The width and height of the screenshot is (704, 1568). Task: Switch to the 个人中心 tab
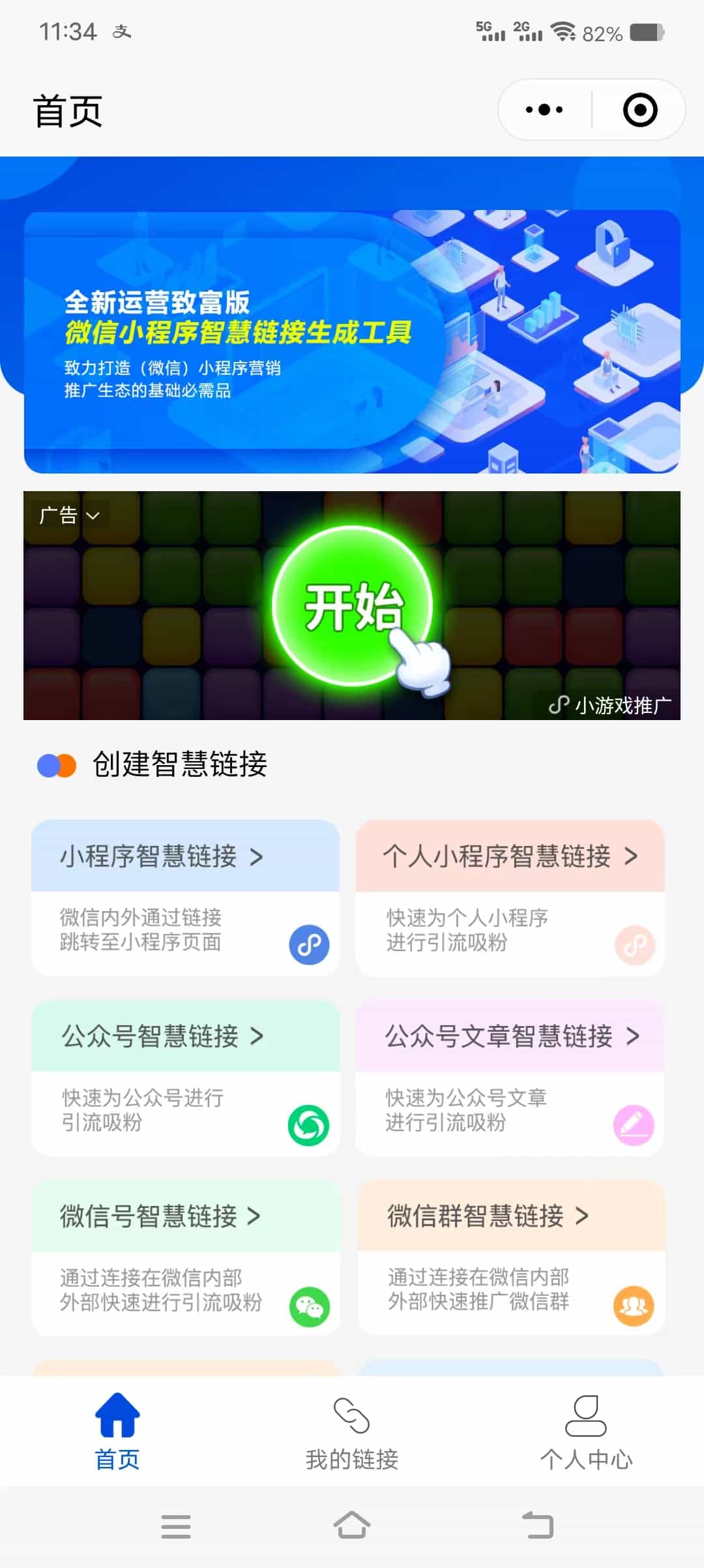point(587,1445)
